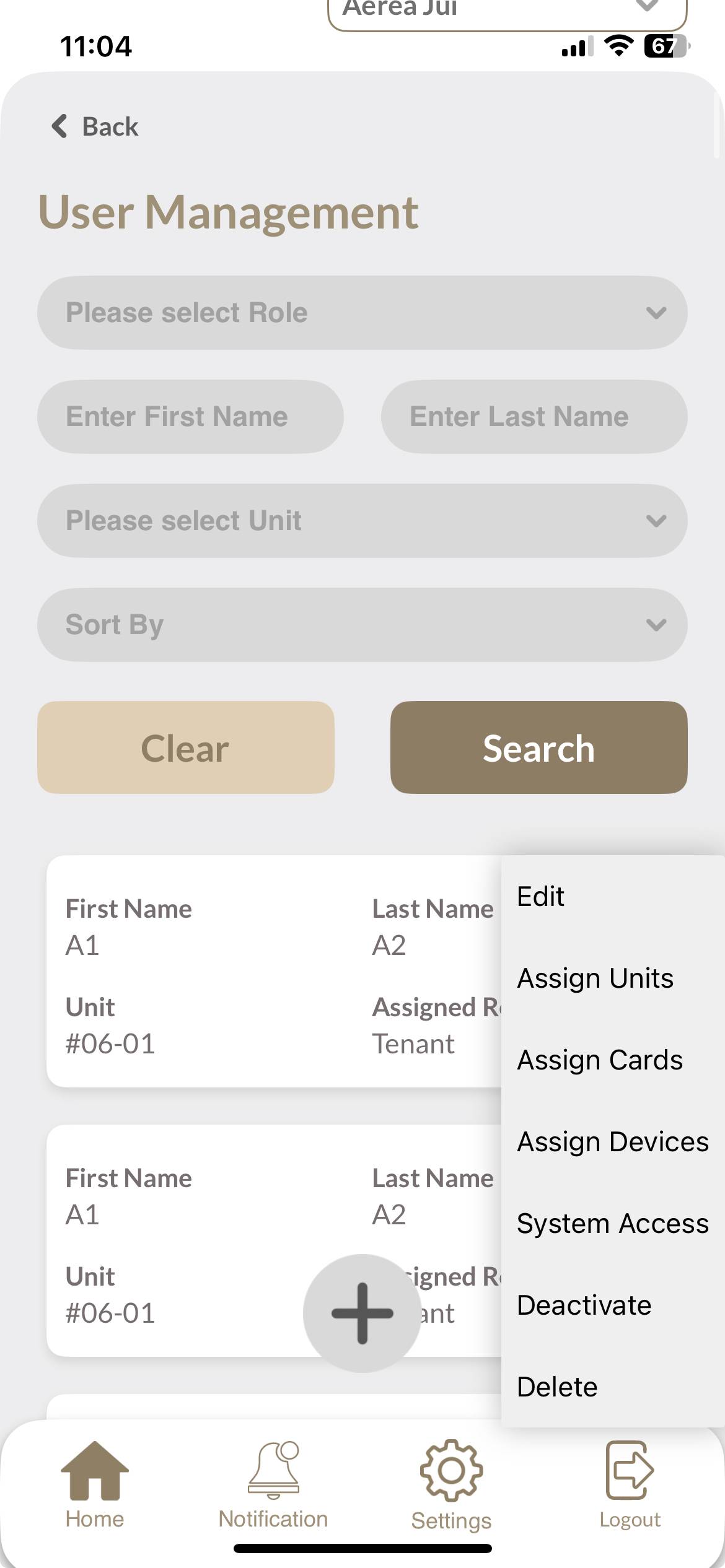The height and width of the screenshot is (1568, 725).
Task: Select Assign Units in the menu
Action: point(595,978)
